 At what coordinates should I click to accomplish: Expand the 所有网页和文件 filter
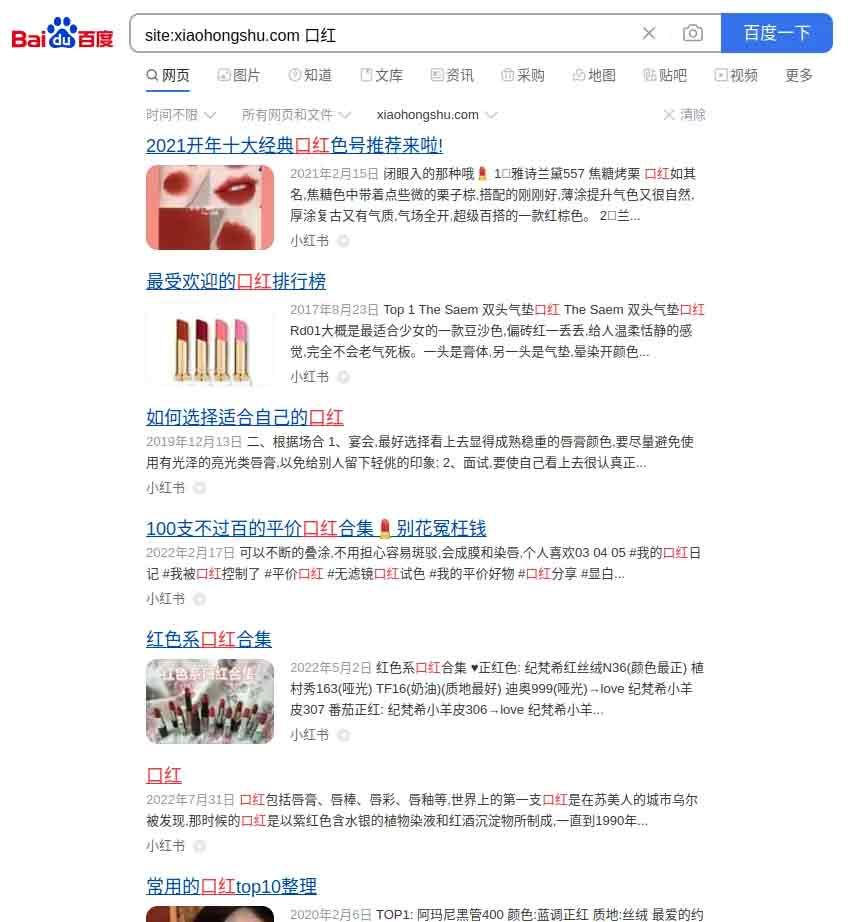pyautogui.click(x=296, y=115)
